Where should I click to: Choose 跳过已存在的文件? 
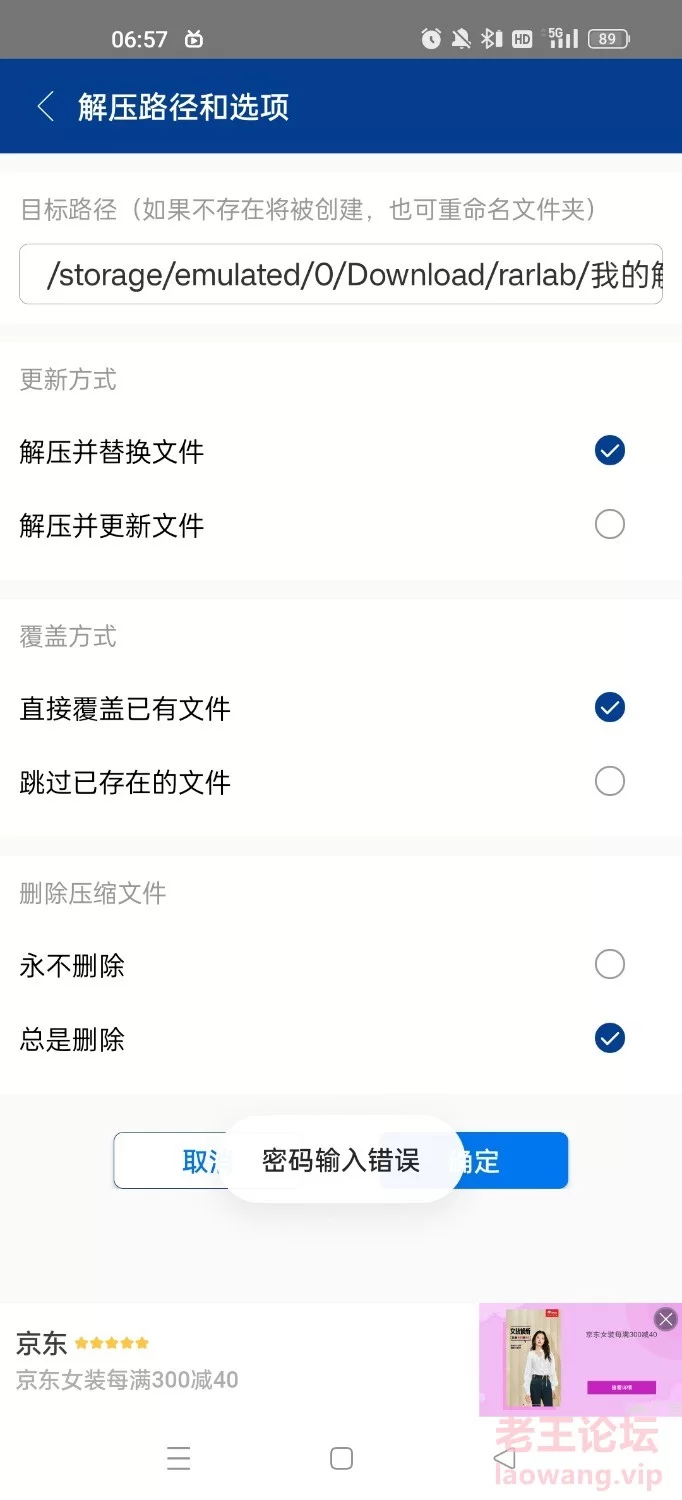(341, 781)
